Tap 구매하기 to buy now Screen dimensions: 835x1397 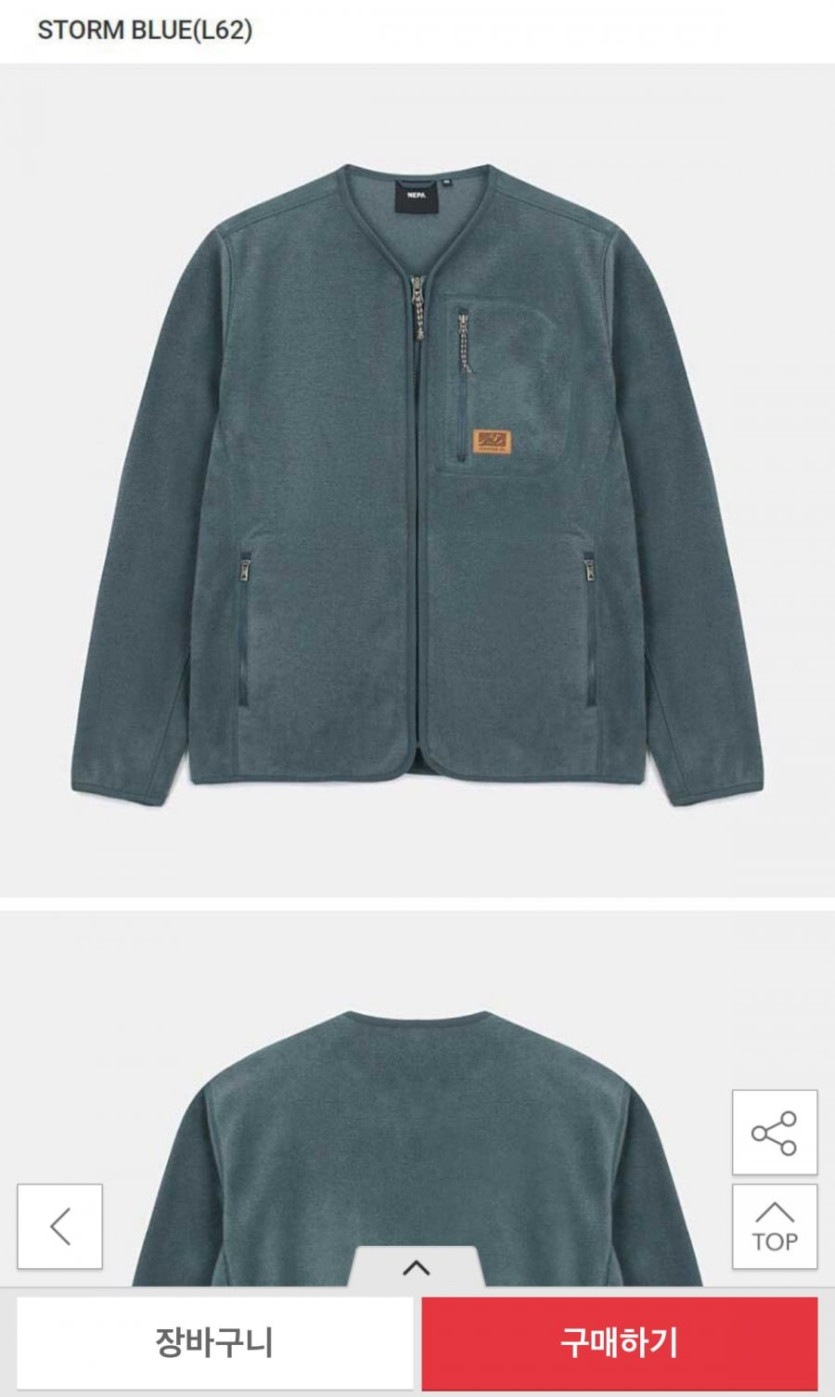[619, 1342]
